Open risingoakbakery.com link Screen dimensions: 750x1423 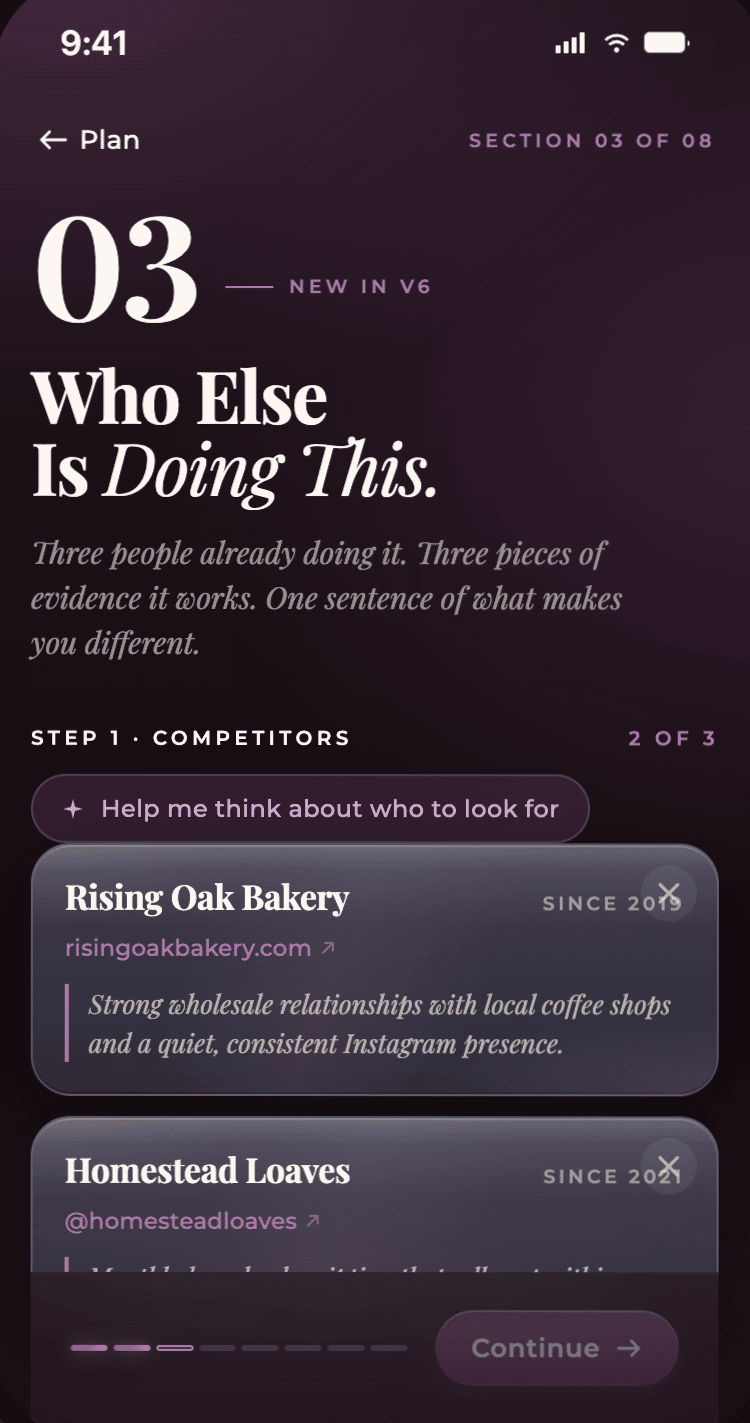click(x=200, y=948)
